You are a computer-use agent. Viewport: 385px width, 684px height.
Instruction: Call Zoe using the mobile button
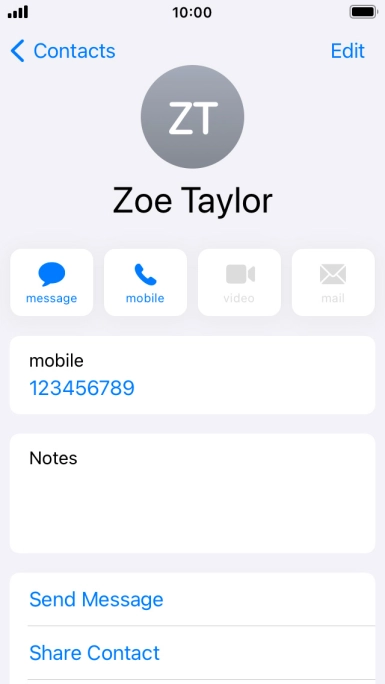click(145, 282)
